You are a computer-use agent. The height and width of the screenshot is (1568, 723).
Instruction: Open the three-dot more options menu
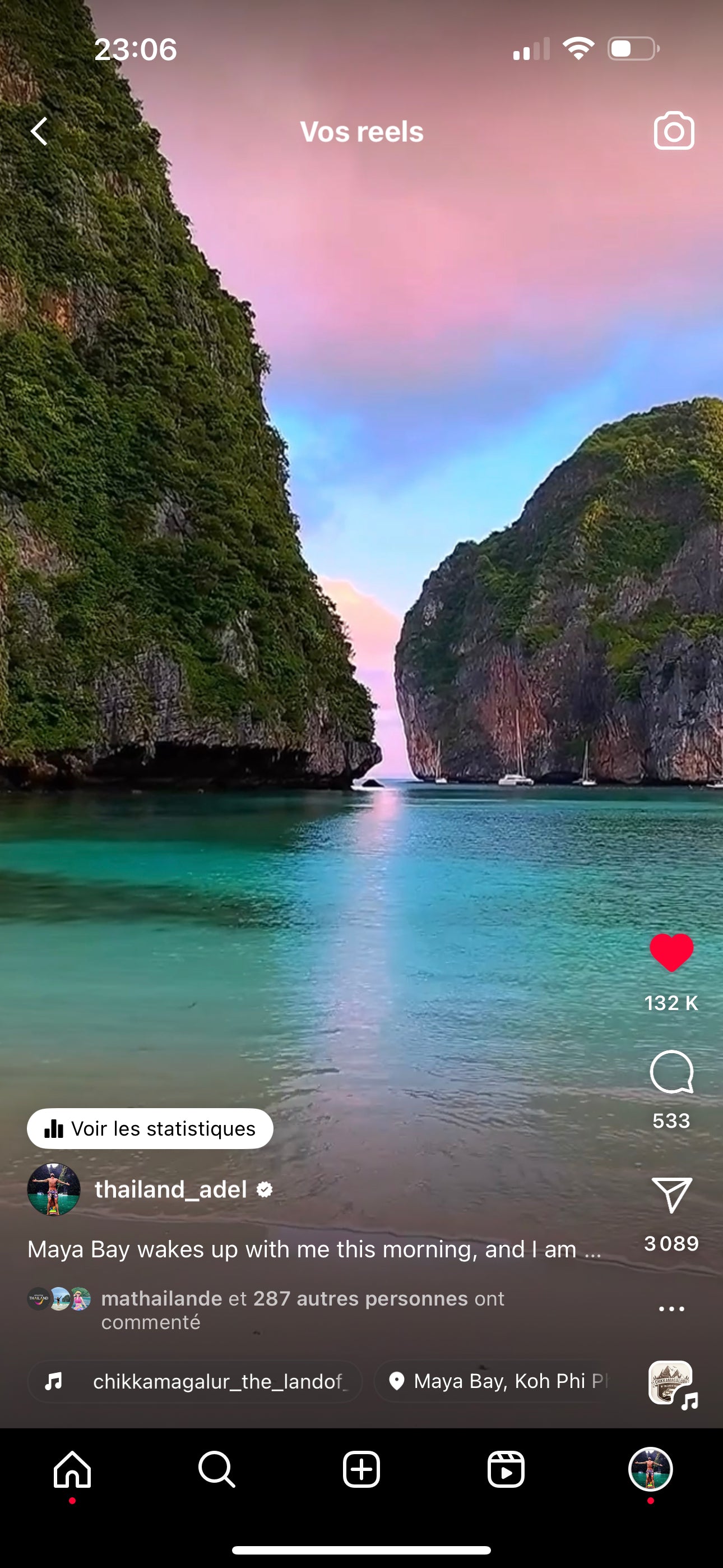[x=671, y=1309]
